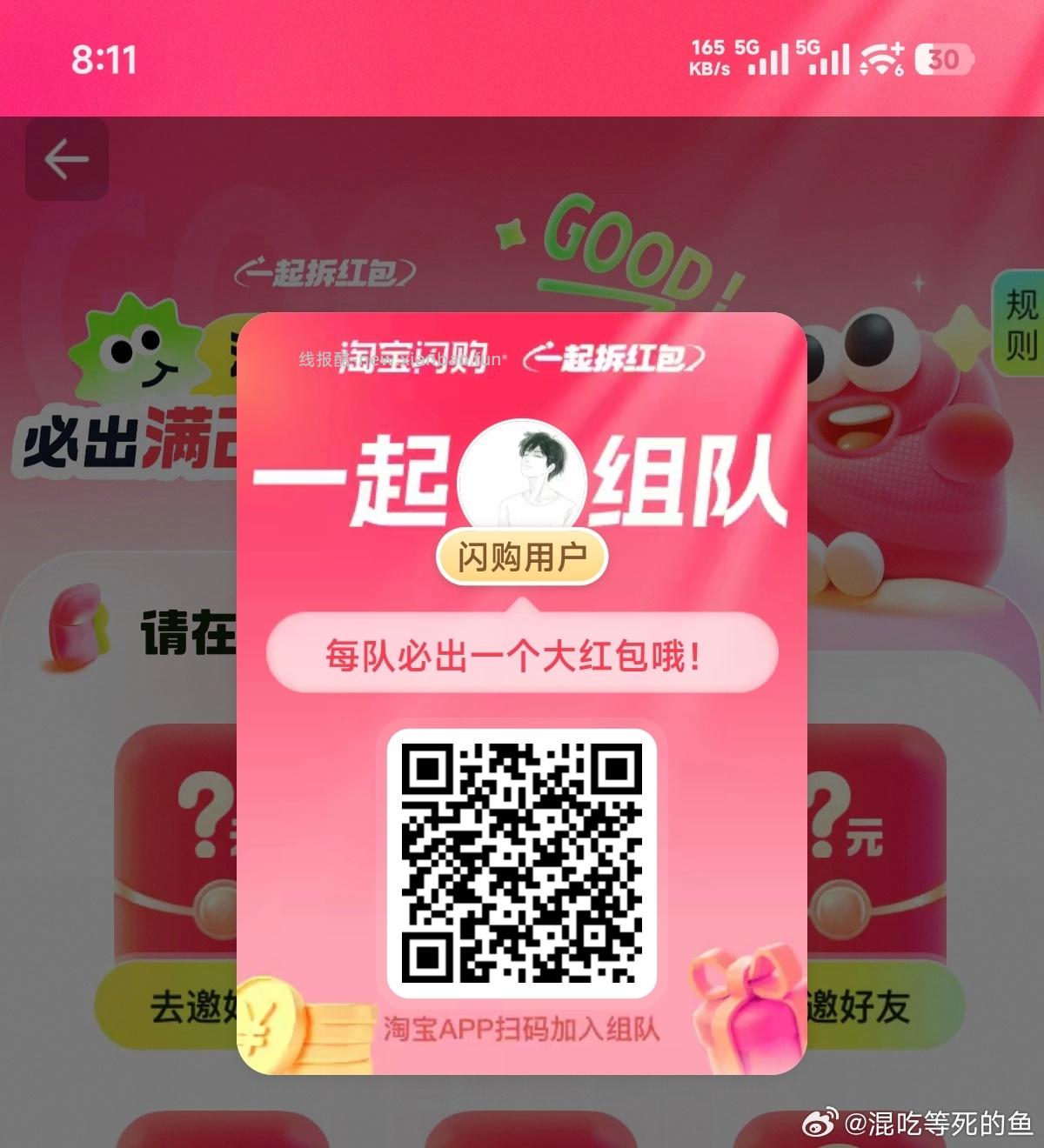Screen dimensions: 1044x1148
Task: Open the 规则 rules panel on right edge
Action: (x=1023, y=322)
